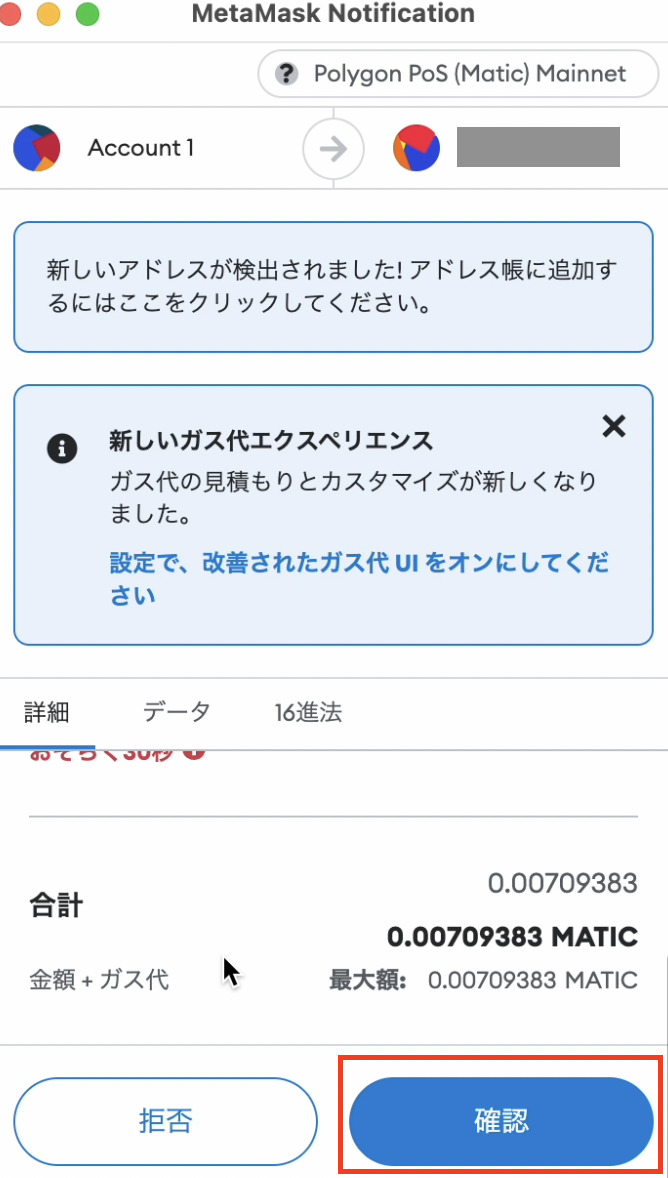Dismiss the new gas fee experience notice
The image size is (668, 1178).
point(614,427)
